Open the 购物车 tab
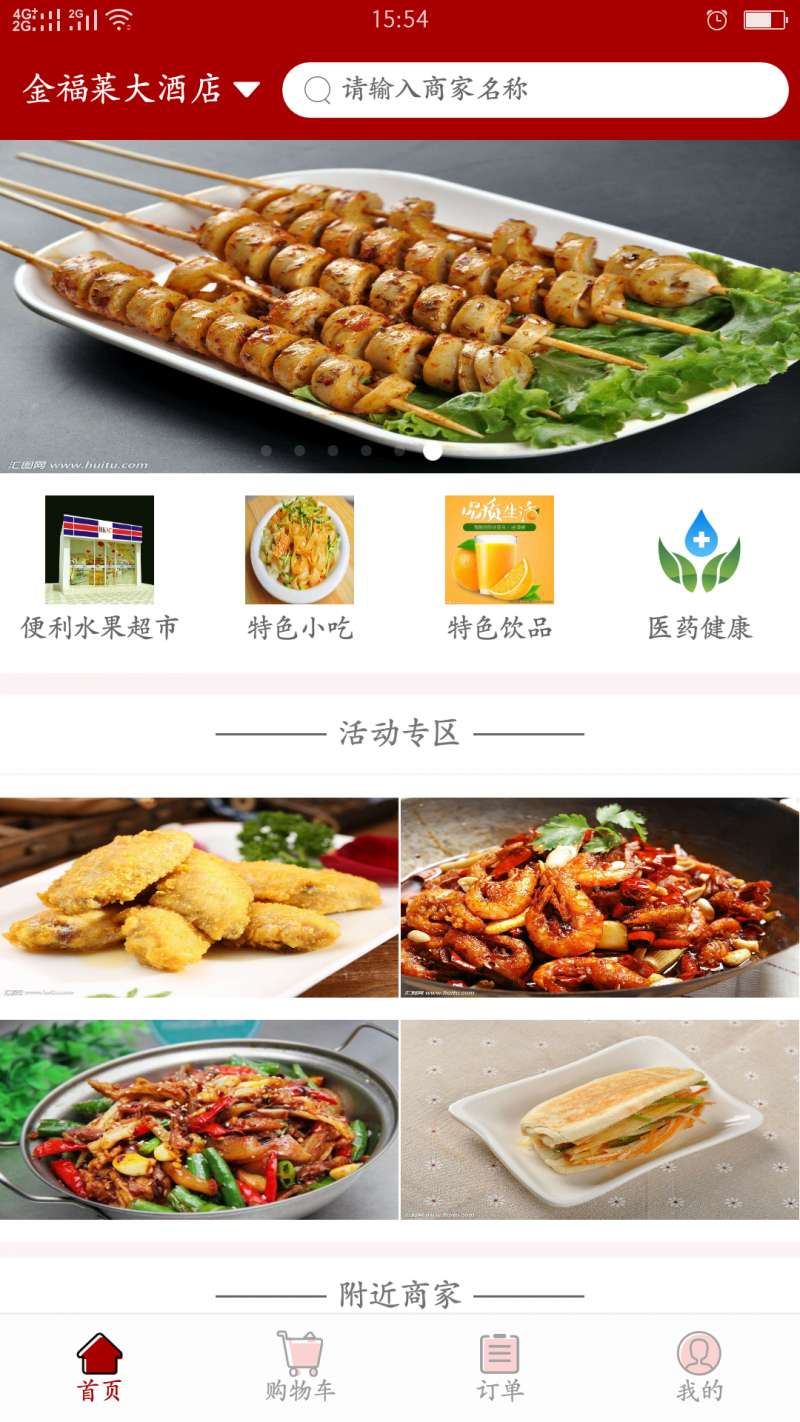 pos(300,1367)
